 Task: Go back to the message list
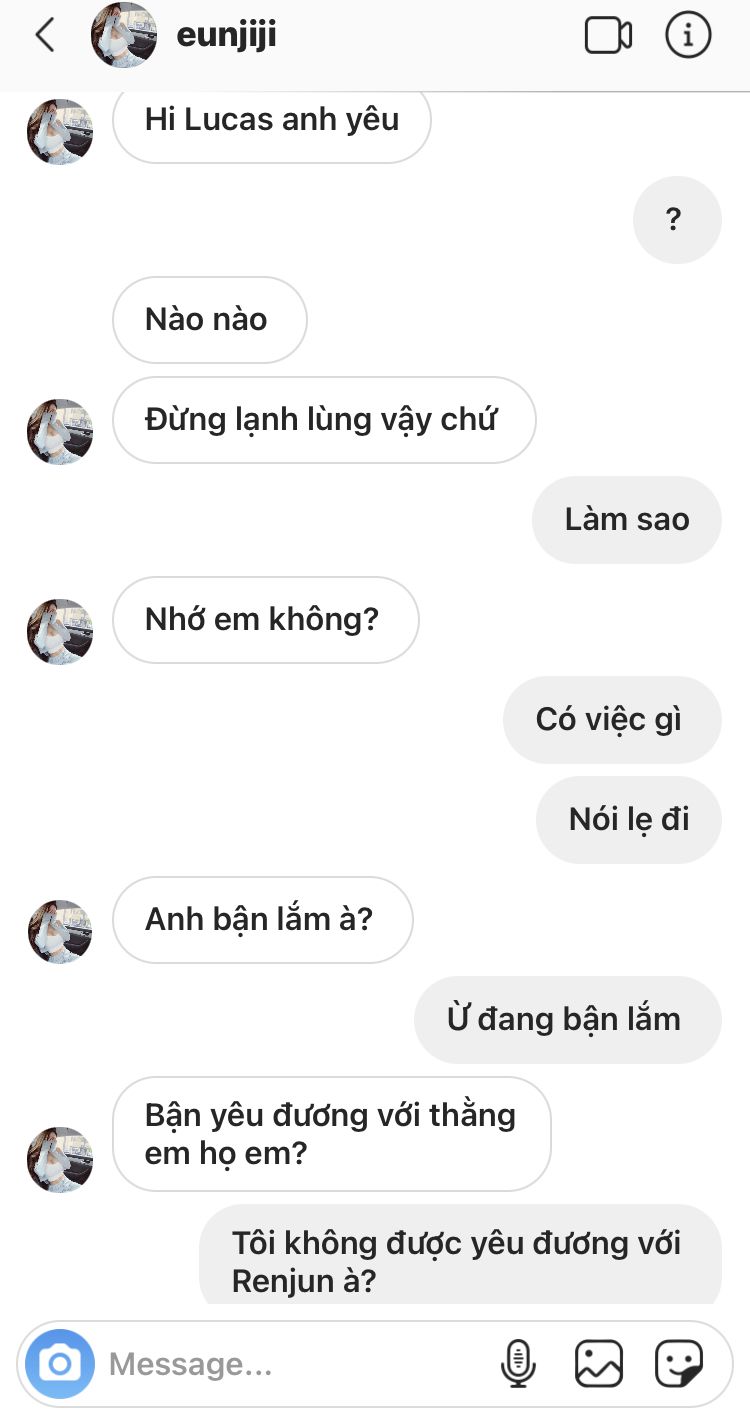click(44, 36)
